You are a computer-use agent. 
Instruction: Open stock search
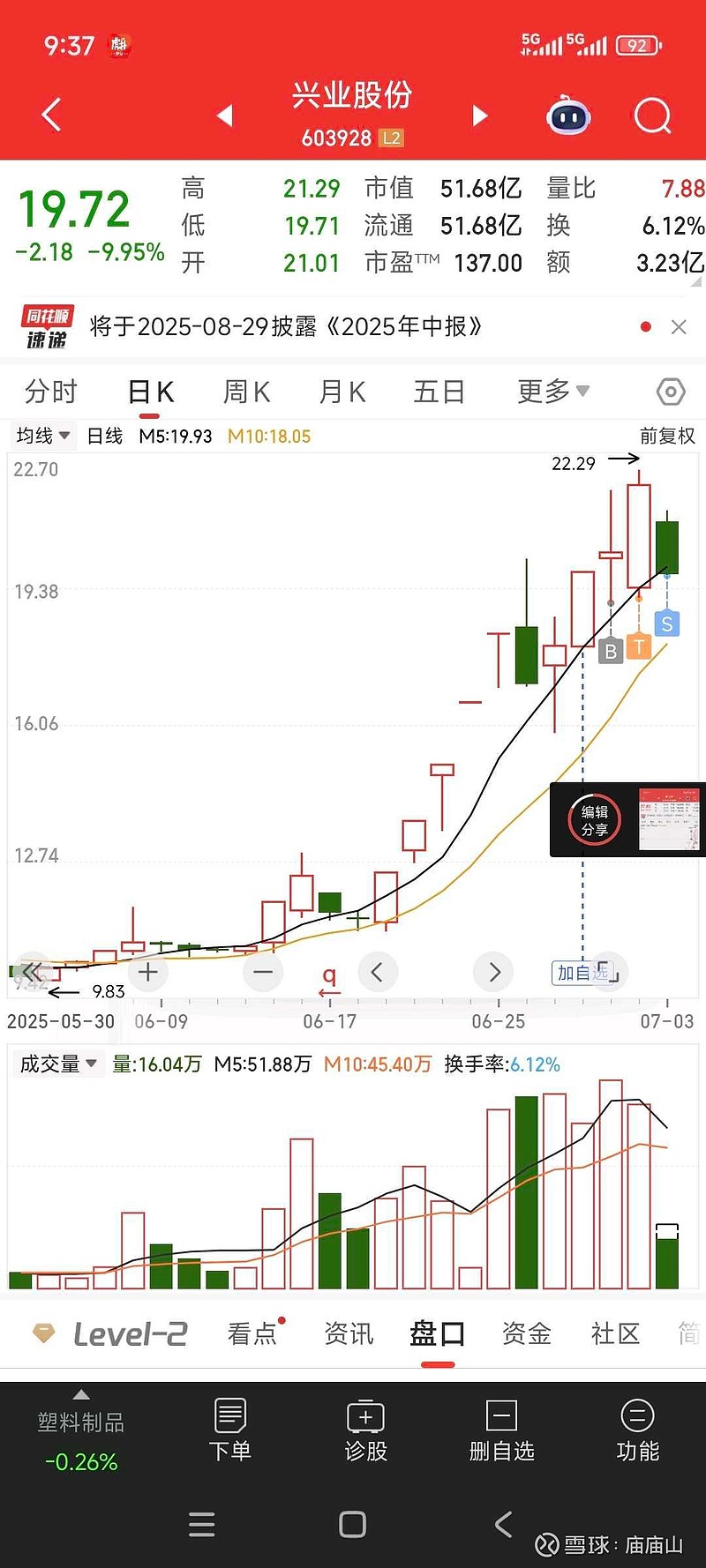[x=653, y=116]
